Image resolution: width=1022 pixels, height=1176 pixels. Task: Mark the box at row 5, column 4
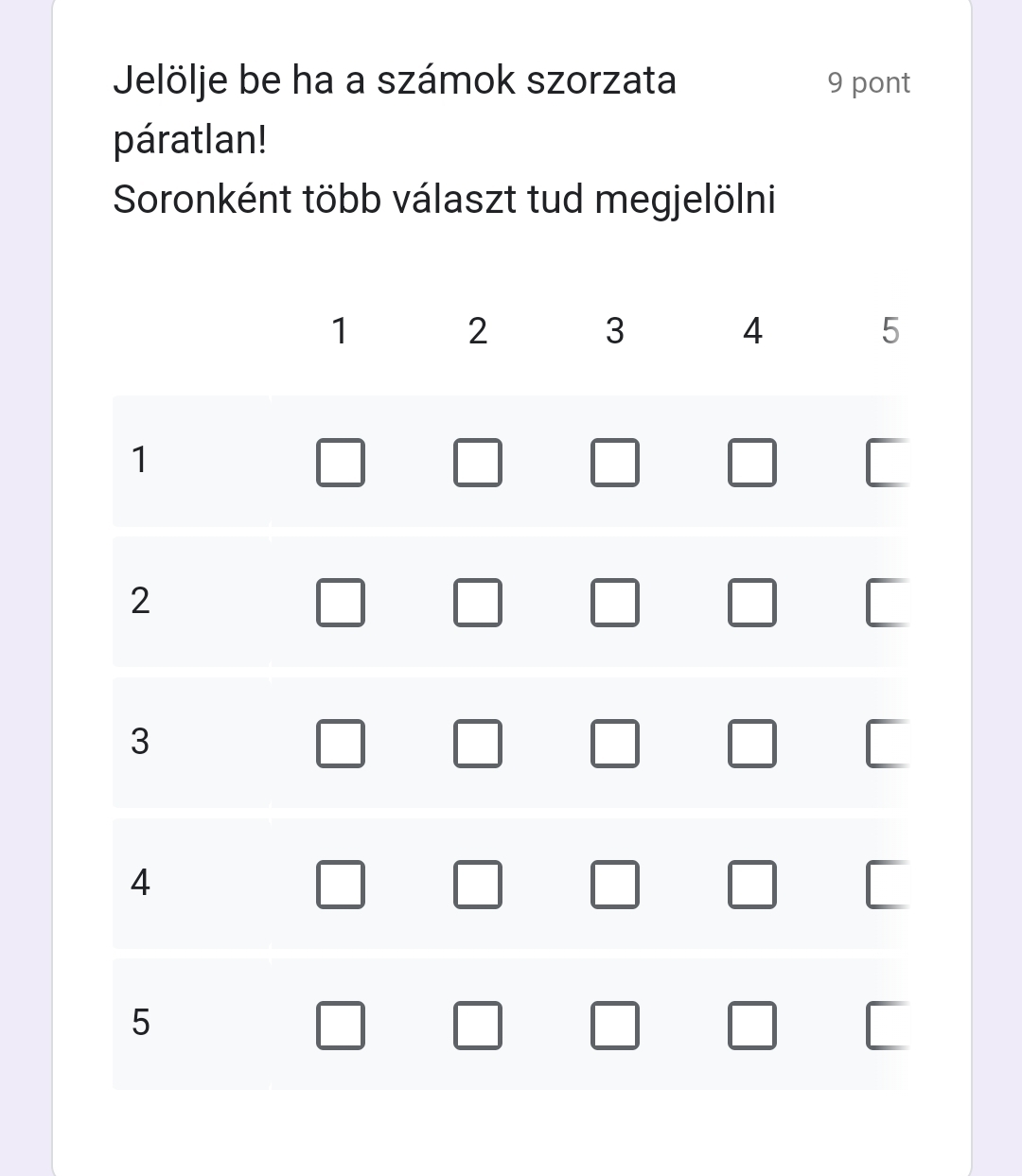752,1026
